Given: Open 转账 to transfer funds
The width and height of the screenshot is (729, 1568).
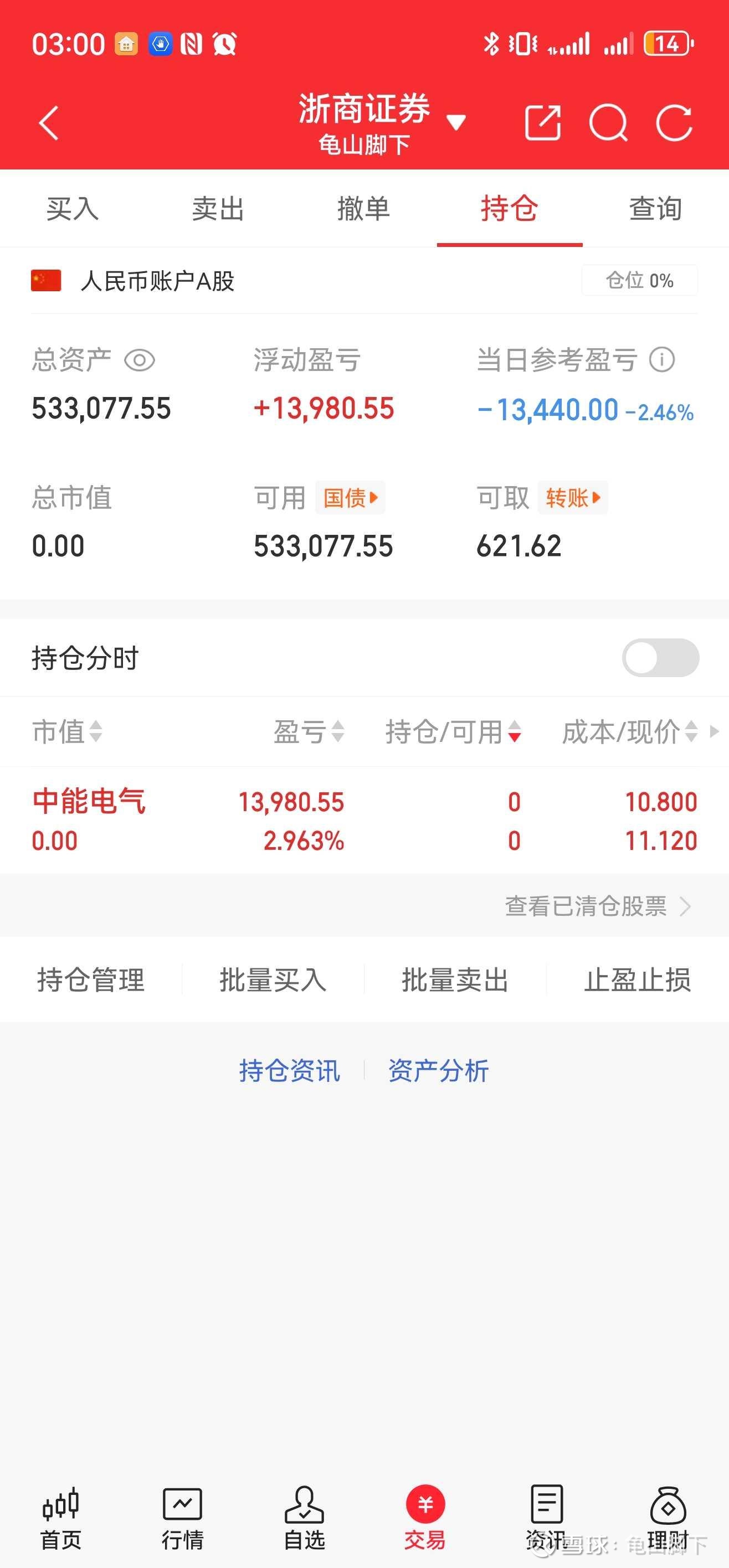Looking at the screenshot, I should pos(572,498).
